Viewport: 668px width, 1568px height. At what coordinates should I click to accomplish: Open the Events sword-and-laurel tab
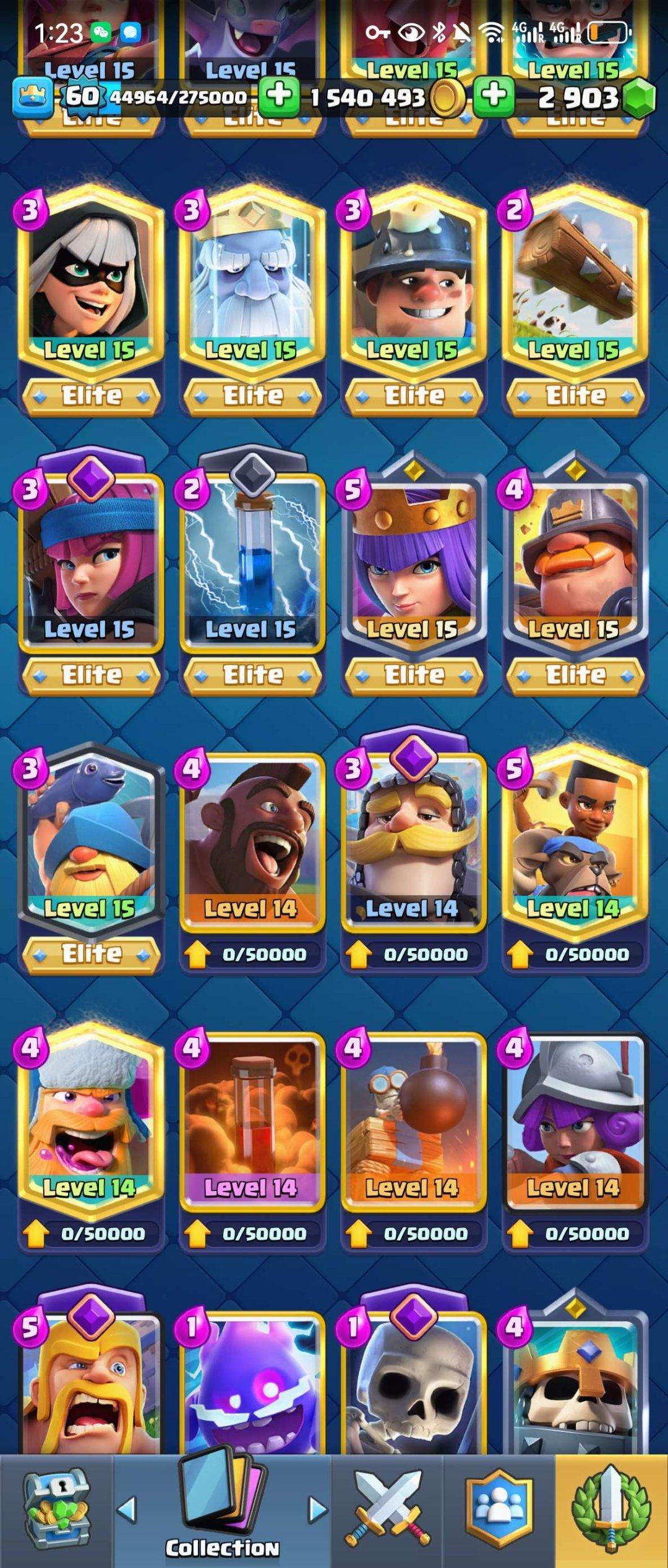[x=611, y=1510]
